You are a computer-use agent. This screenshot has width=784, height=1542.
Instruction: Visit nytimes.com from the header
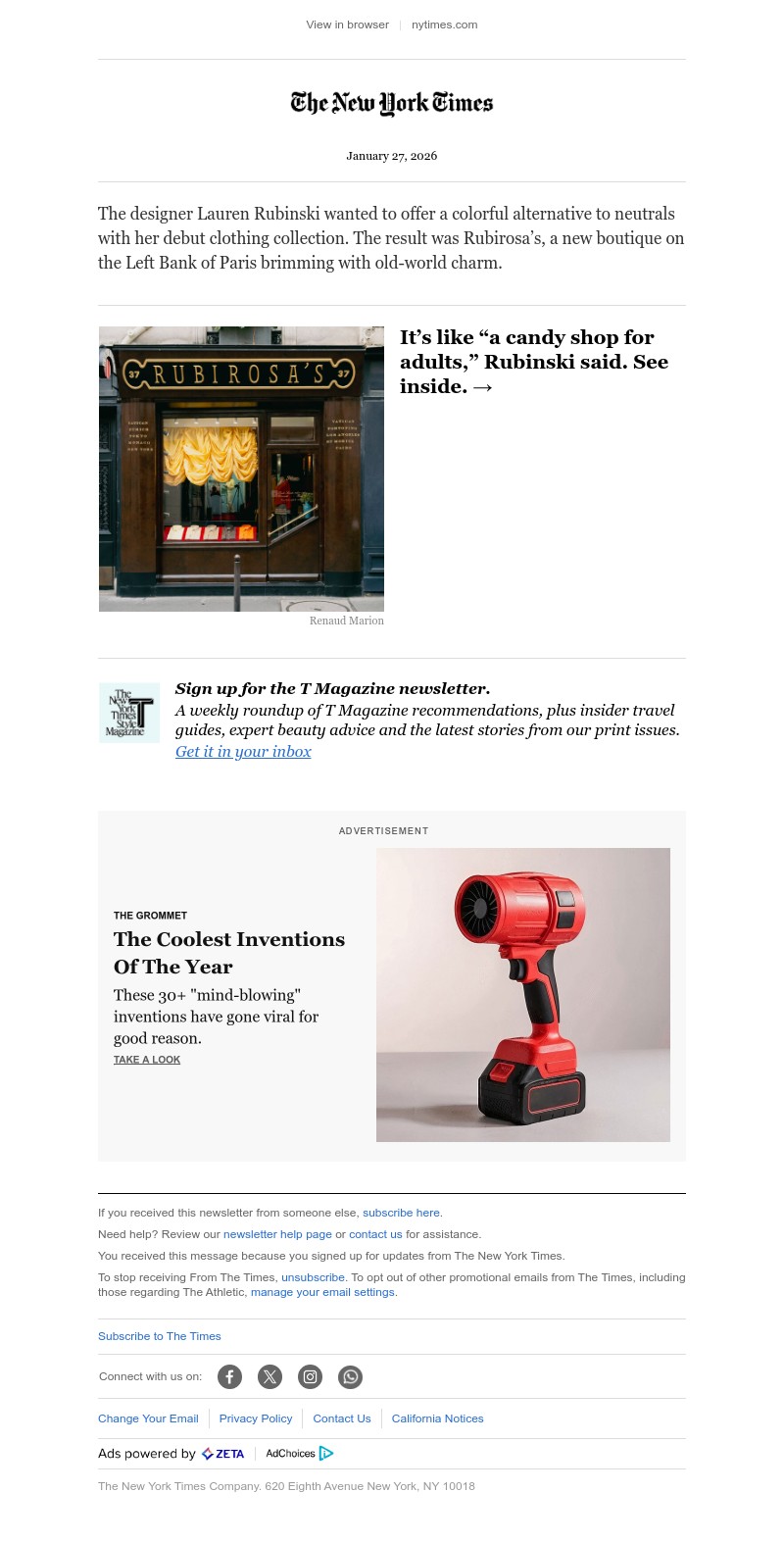(x=444, y=25)
